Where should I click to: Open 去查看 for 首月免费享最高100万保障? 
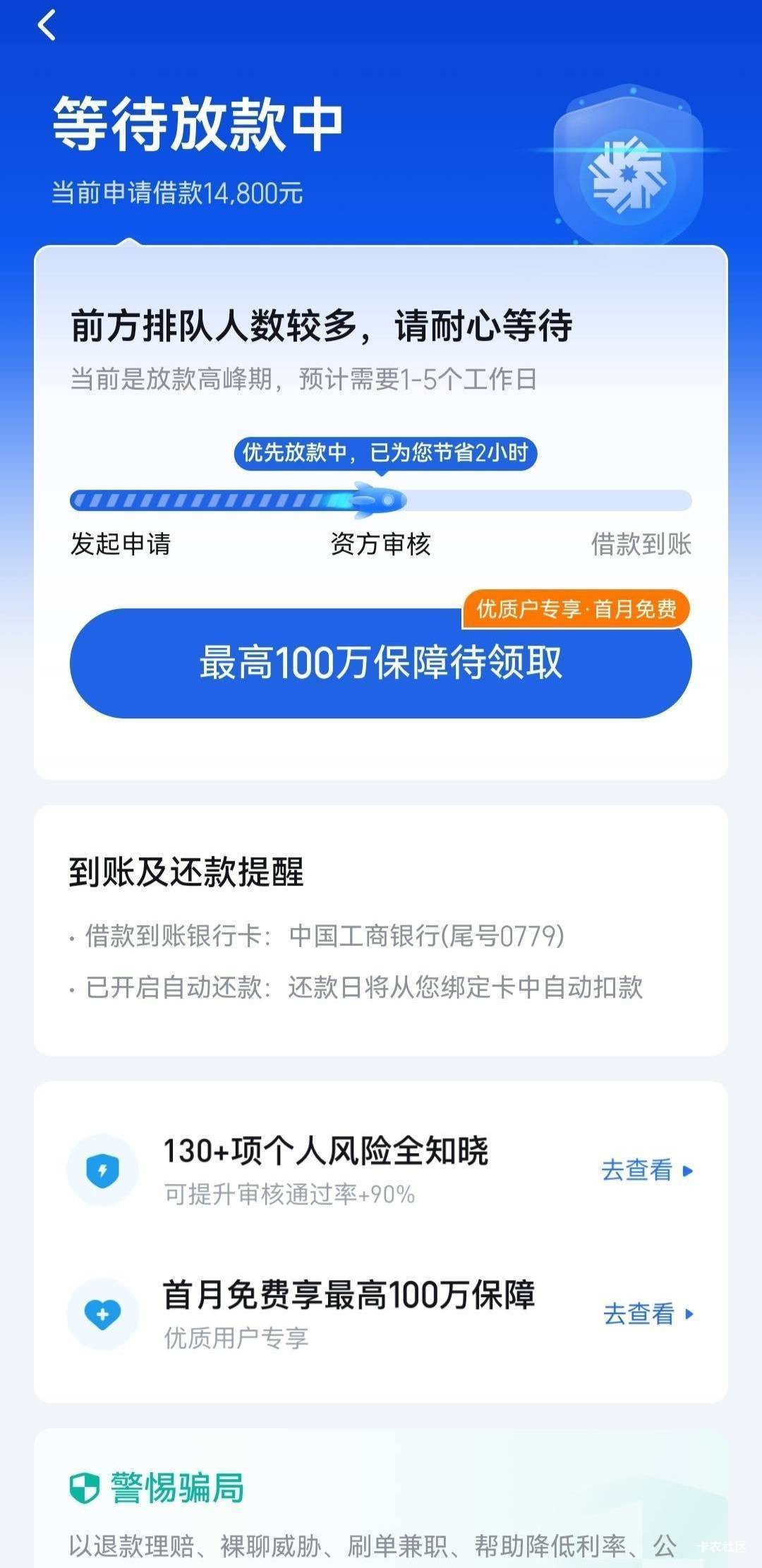click(x=649, y=1314)
